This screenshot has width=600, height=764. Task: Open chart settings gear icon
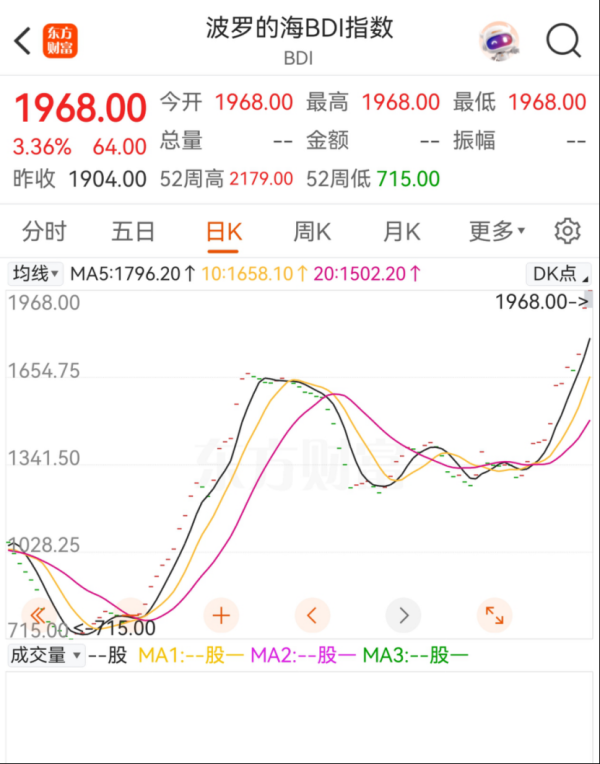[567, 232]
